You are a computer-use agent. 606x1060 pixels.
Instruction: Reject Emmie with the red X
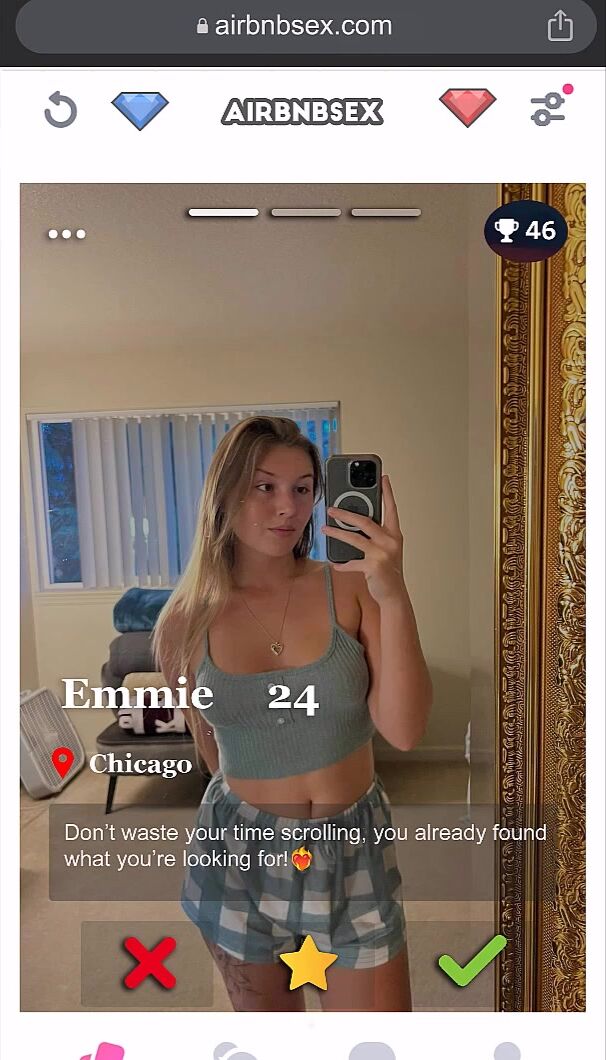click(x=149, y=963)
